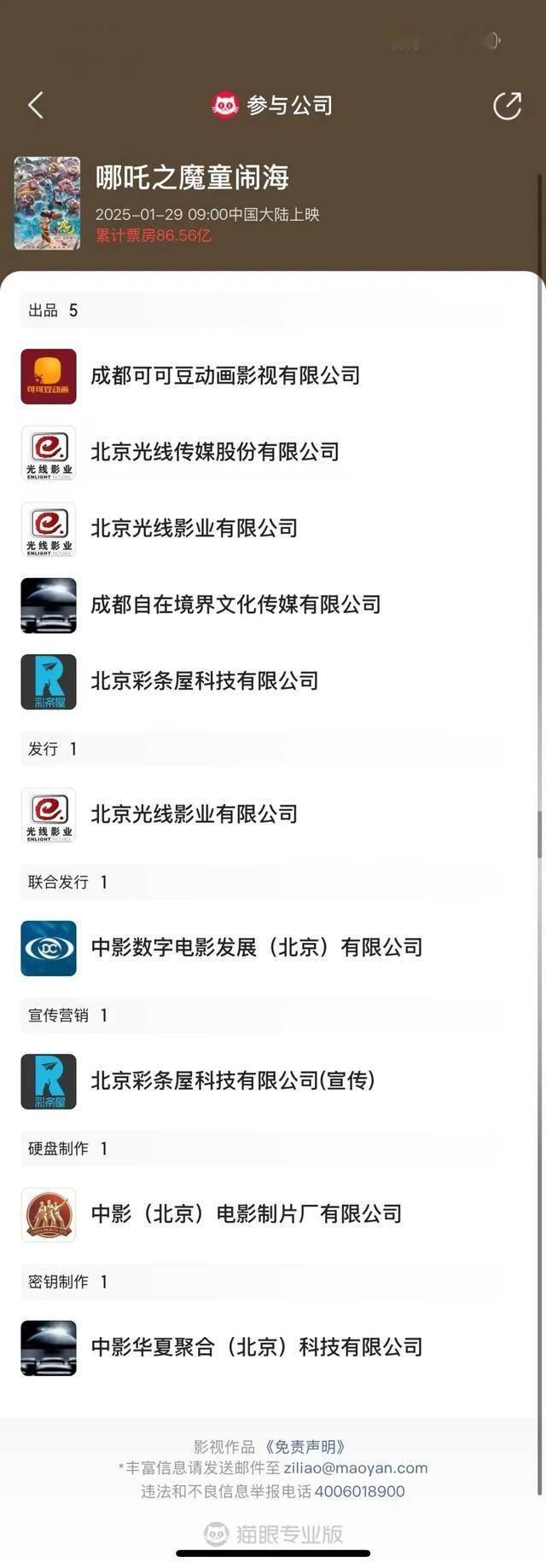
Task: Select 中影(北京)电影制片厂有限公司
Action: click(x=246, y=1214)
